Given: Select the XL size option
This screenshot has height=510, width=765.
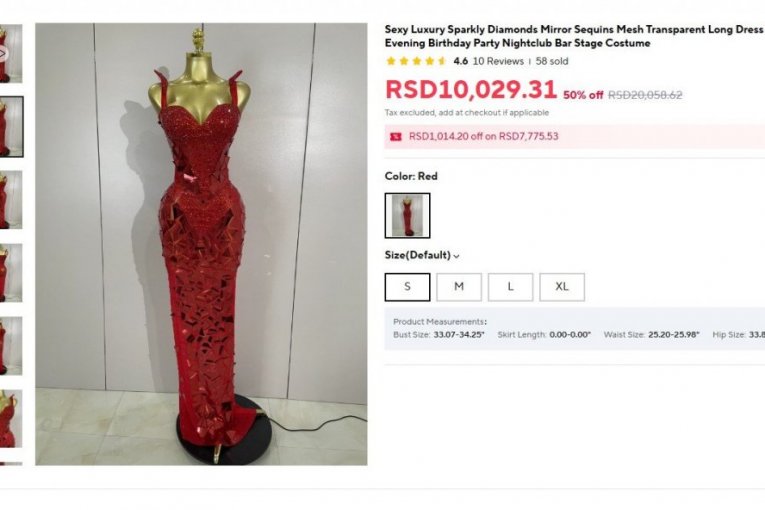Looking at the screenshot, I should 562,287.
